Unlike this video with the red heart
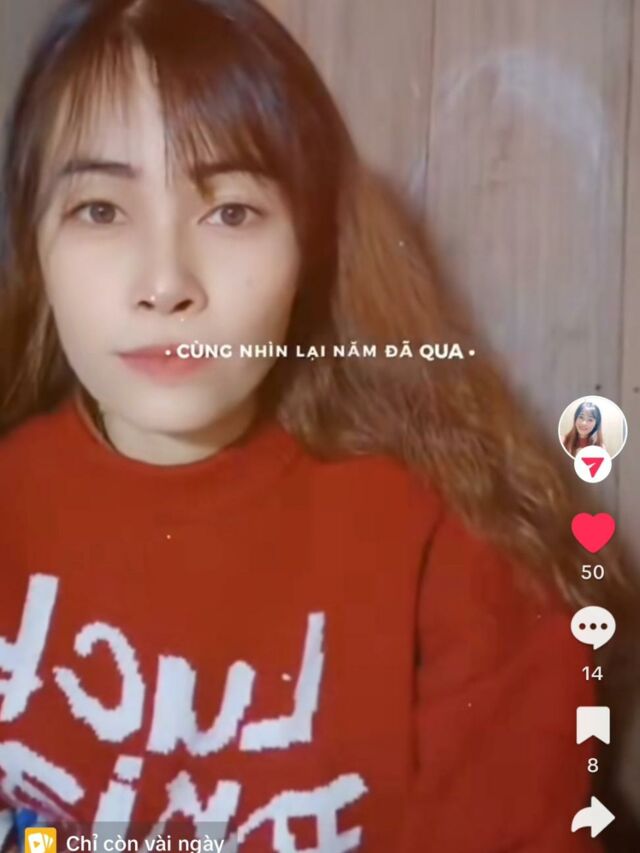Viewport: 640px width, 853px height. (x=593, y=532)
